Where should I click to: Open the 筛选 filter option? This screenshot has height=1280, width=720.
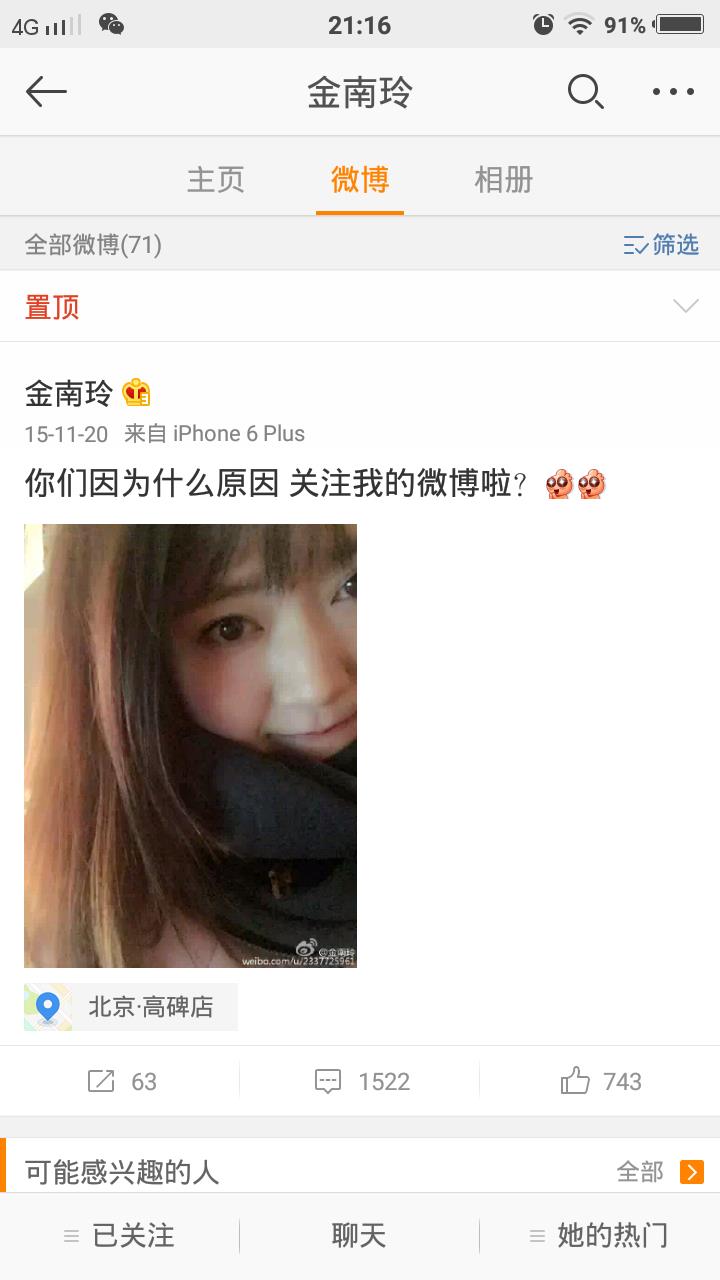click(x=661, y=245)
